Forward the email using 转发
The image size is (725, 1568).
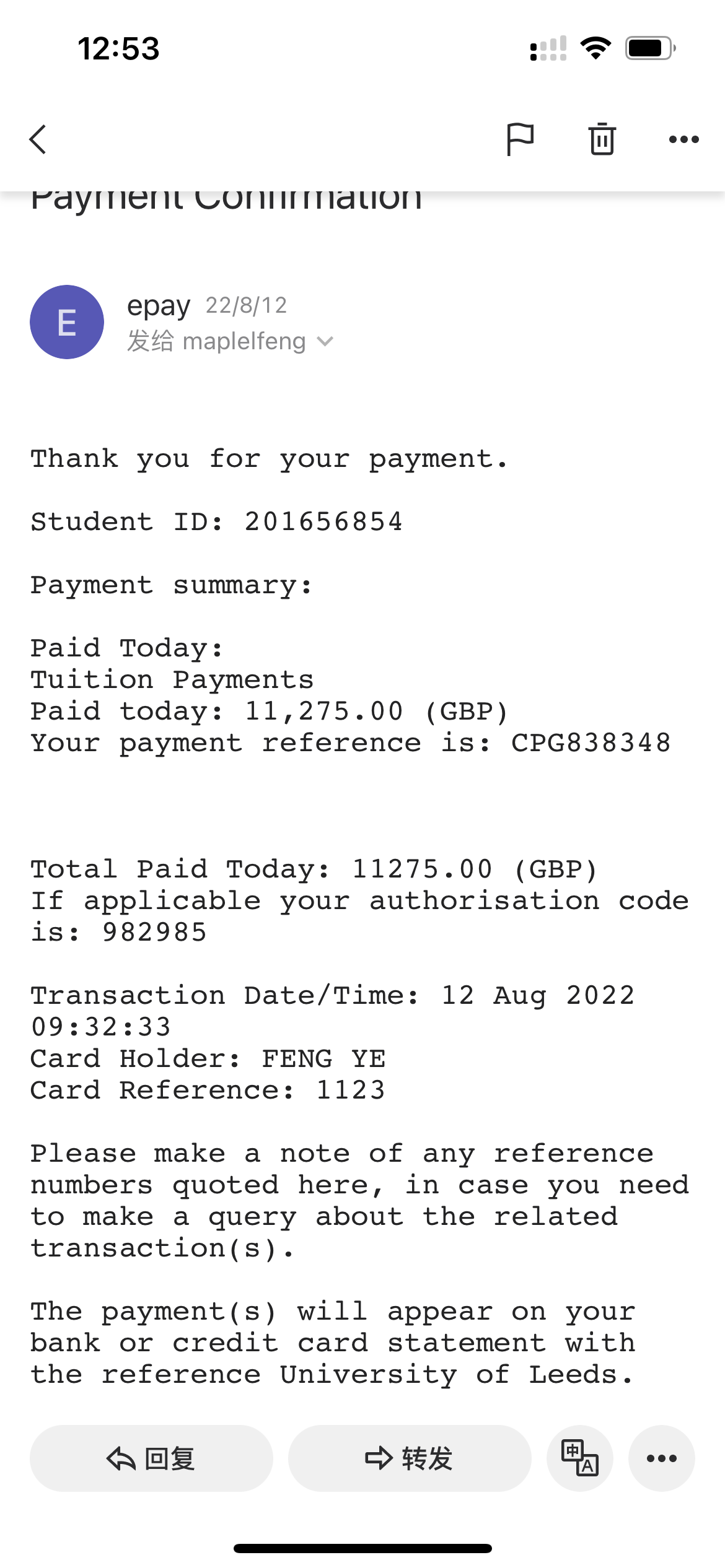point(410,1458)
